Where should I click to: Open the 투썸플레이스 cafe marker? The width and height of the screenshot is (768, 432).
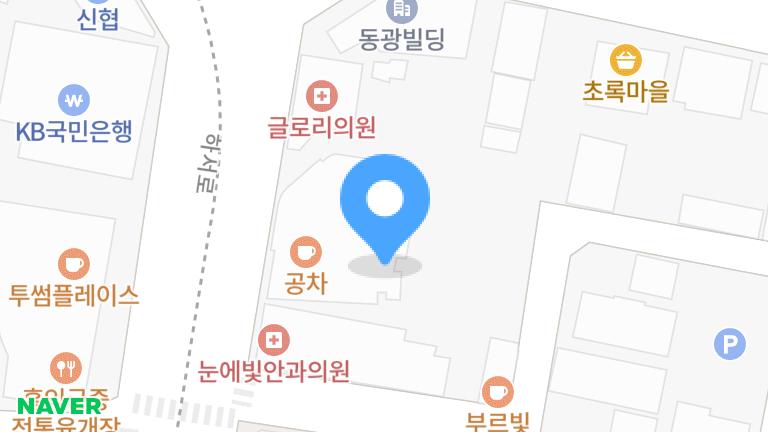click(73, 264)
